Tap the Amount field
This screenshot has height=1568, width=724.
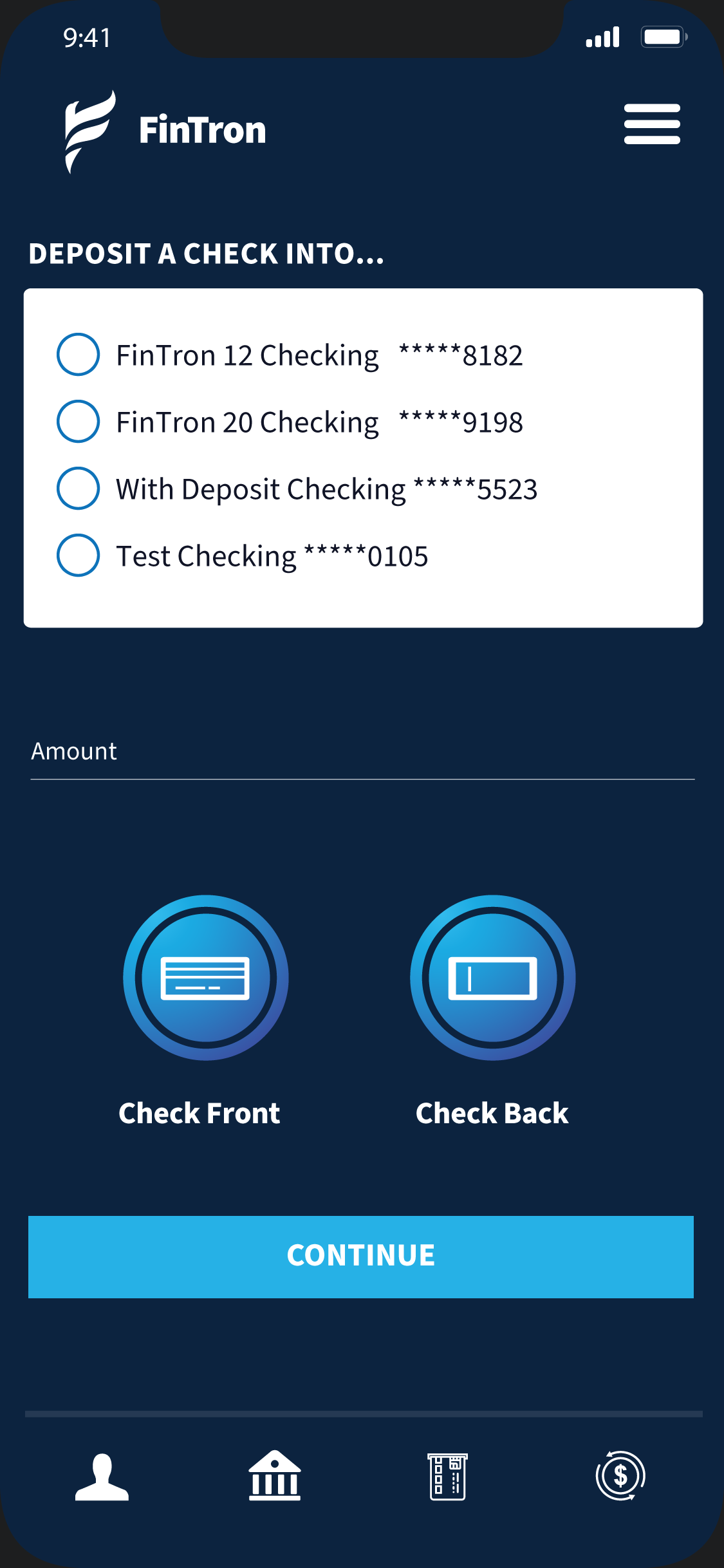pyautogui.click(x=362, y=753)
